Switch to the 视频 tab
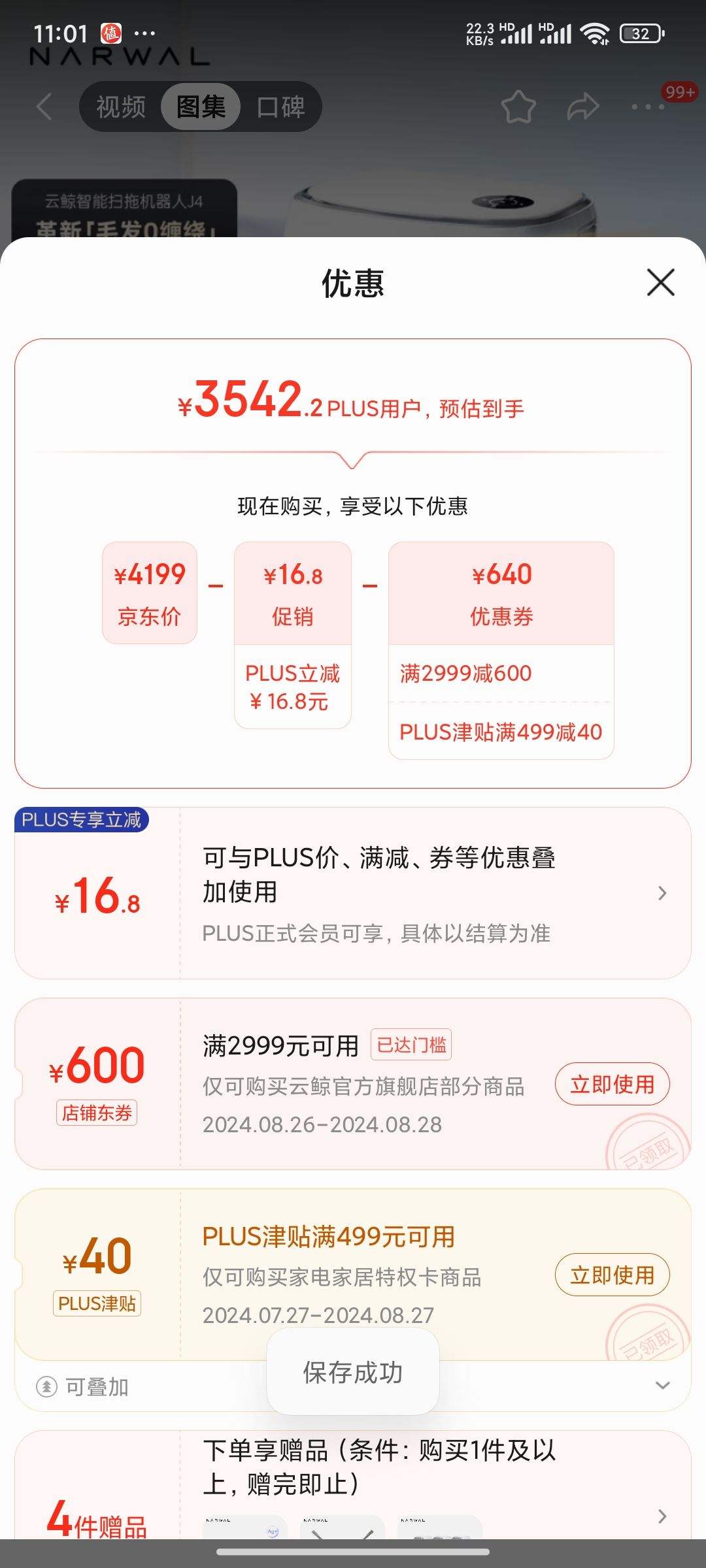706x1568 pixels. pyautogui.click(x=121, y=106)
